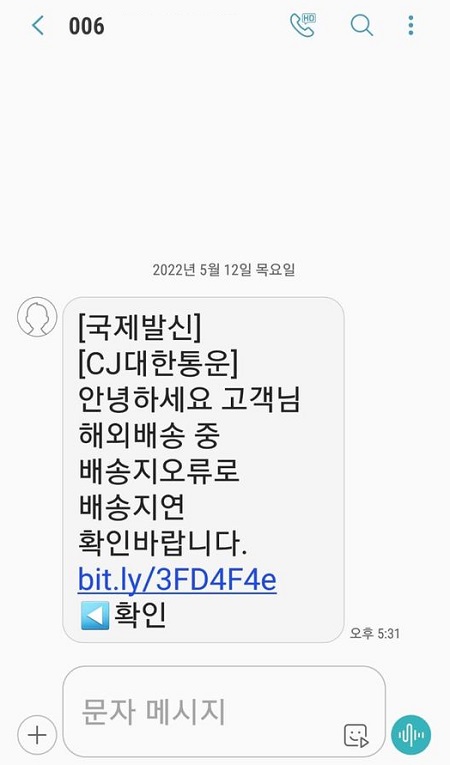Go back from the 006 conversation
The height and width of the screenshot is (765, 450).
pos(38,25)
